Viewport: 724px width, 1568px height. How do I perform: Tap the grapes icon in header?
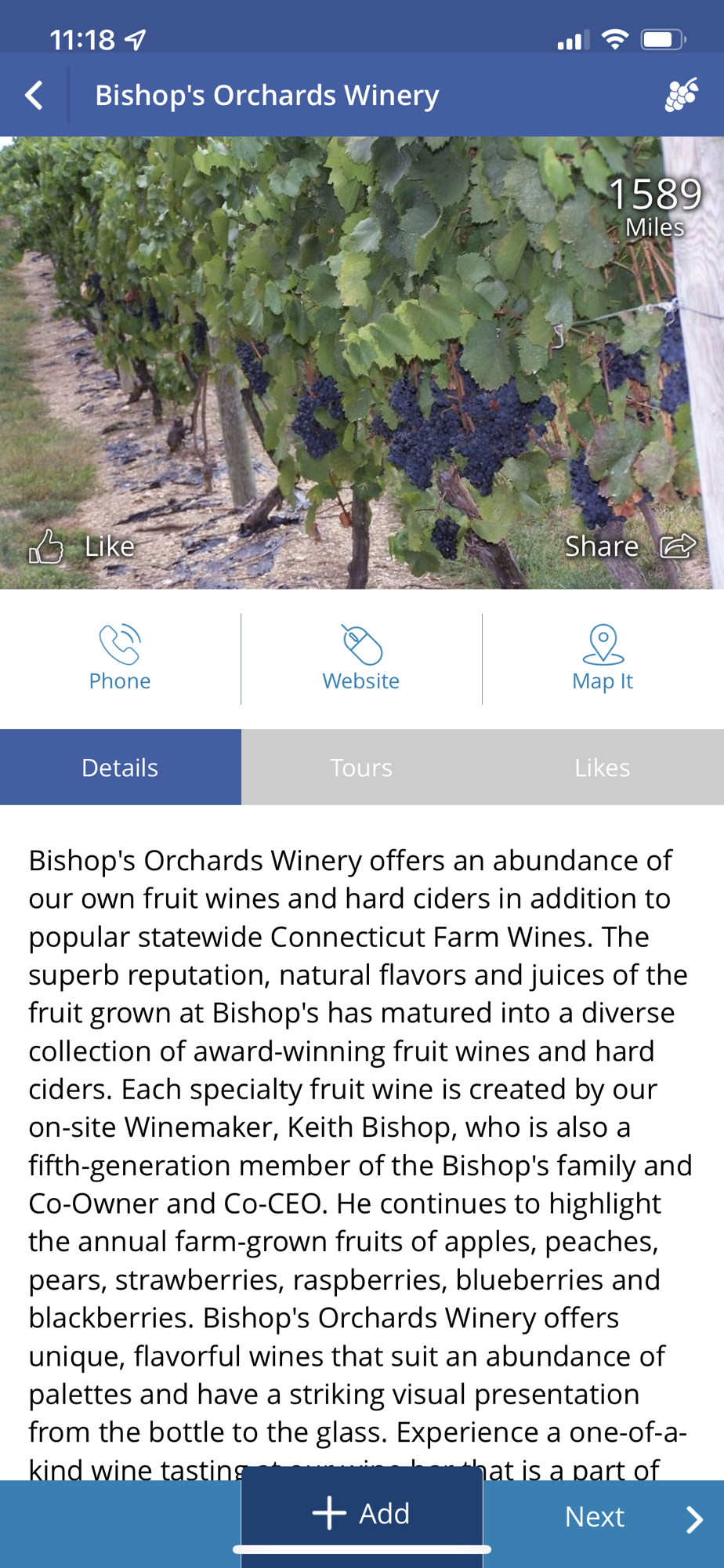click(x=681, y=96)
